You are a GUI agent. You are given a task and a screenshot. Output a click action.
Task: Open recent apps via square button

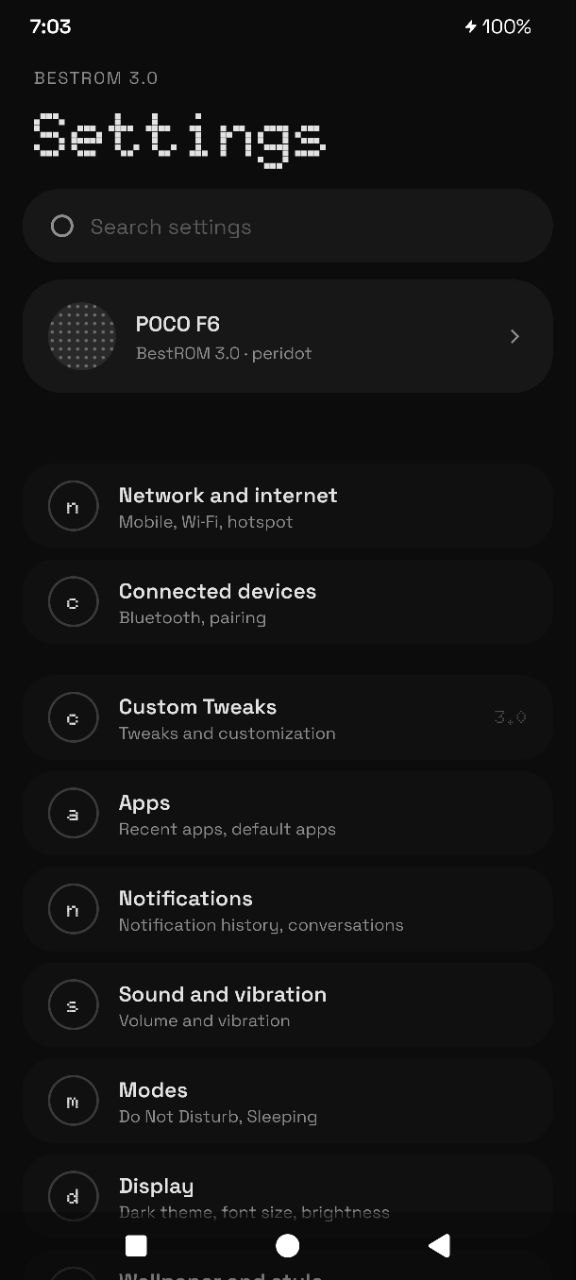tap(136, 1245)
